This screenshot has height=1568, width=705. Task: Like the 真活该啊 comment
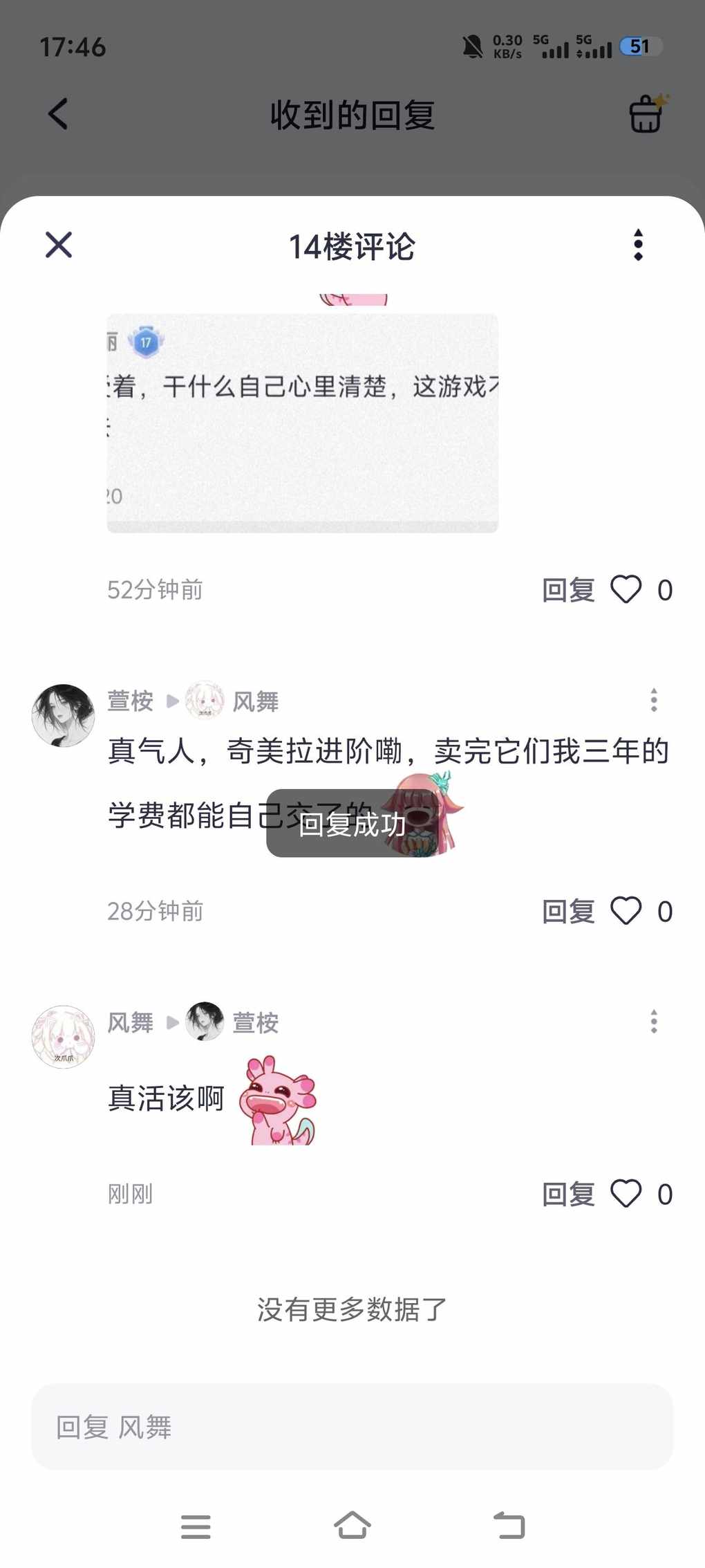pyautogui.click(x=626, y=1194)
